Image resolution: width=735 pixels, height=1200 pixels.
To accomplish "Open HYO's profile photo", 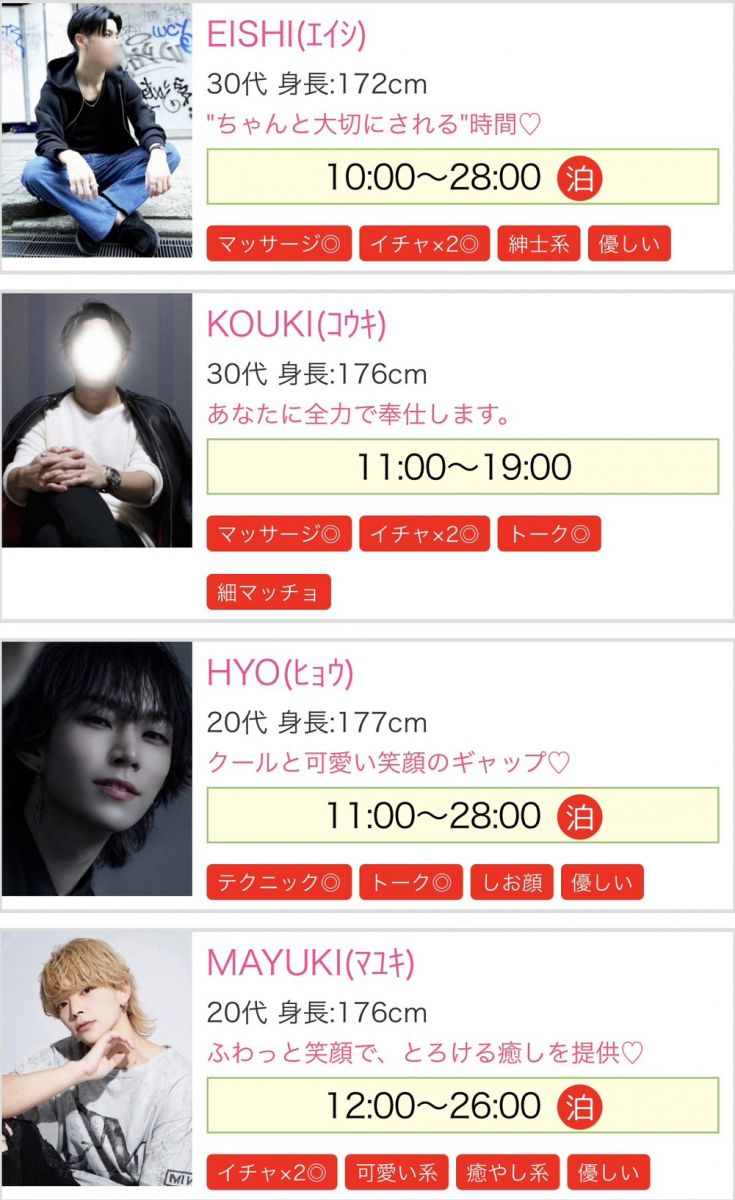I will 97,768.
